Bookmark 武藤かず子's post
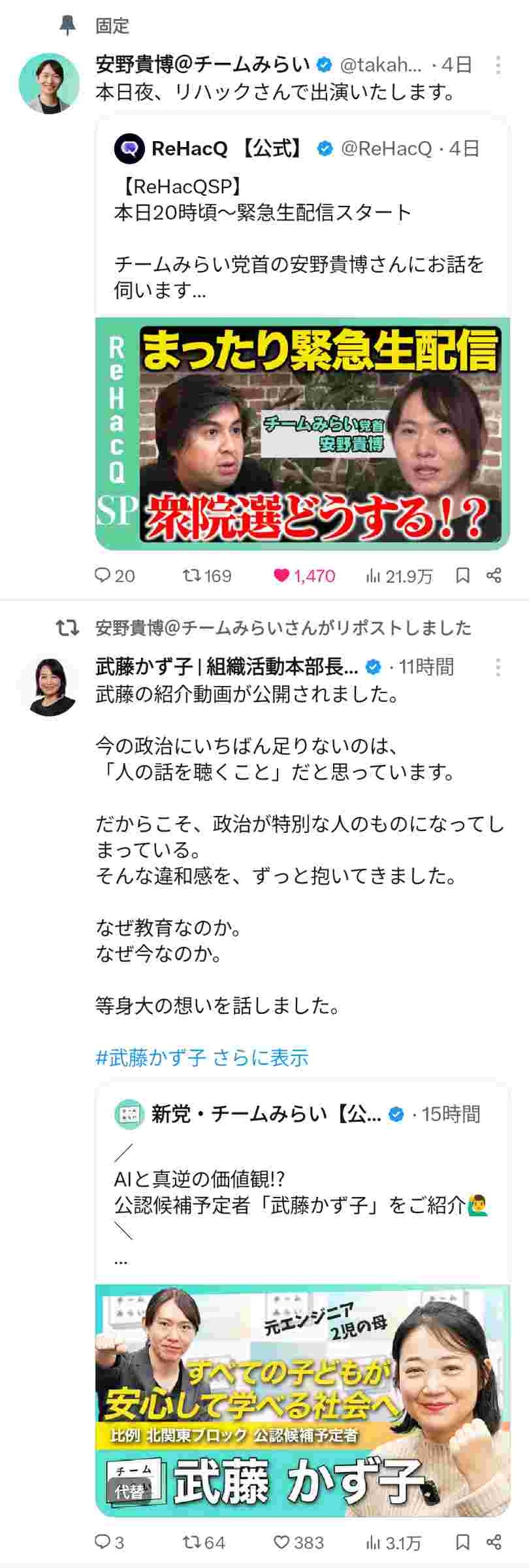529x1568 pixels. click(462, 1543)
